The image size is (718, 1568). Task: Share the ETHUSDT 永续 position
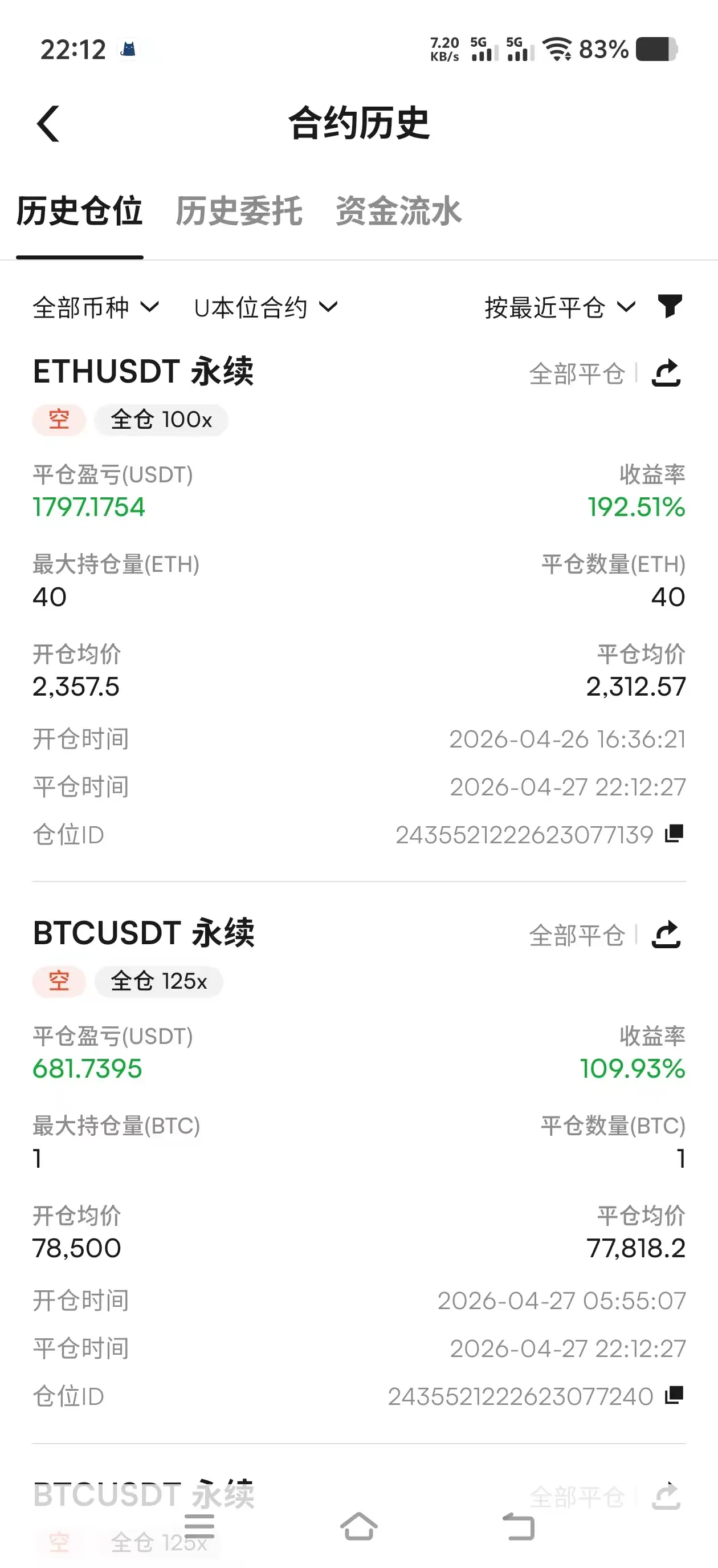tap(666, 373)
